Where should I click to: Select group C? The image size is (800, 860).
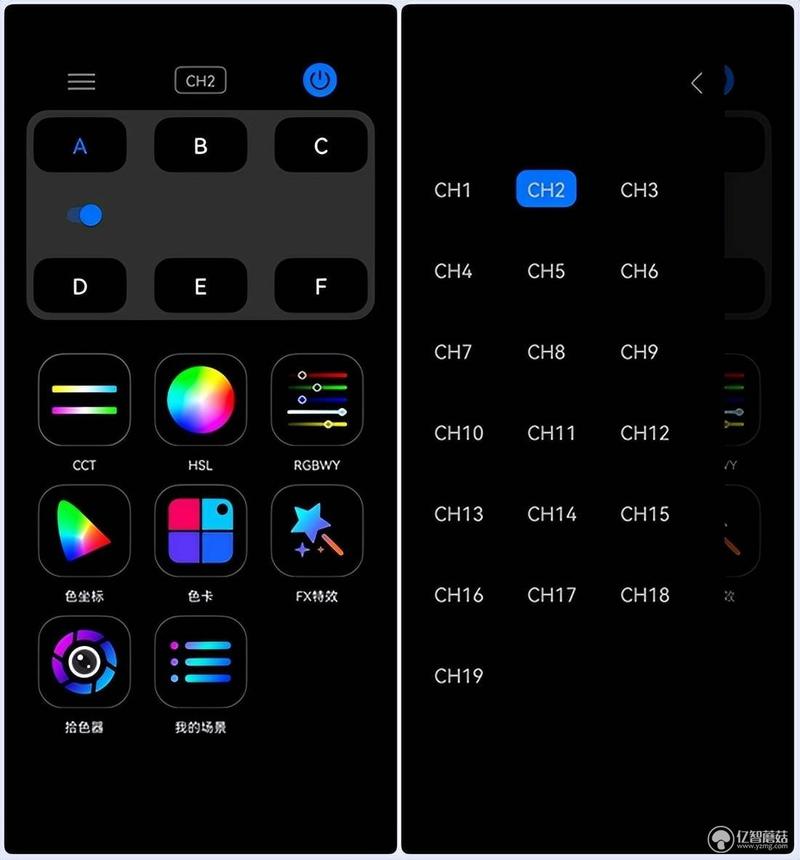[x=321, y=146]
